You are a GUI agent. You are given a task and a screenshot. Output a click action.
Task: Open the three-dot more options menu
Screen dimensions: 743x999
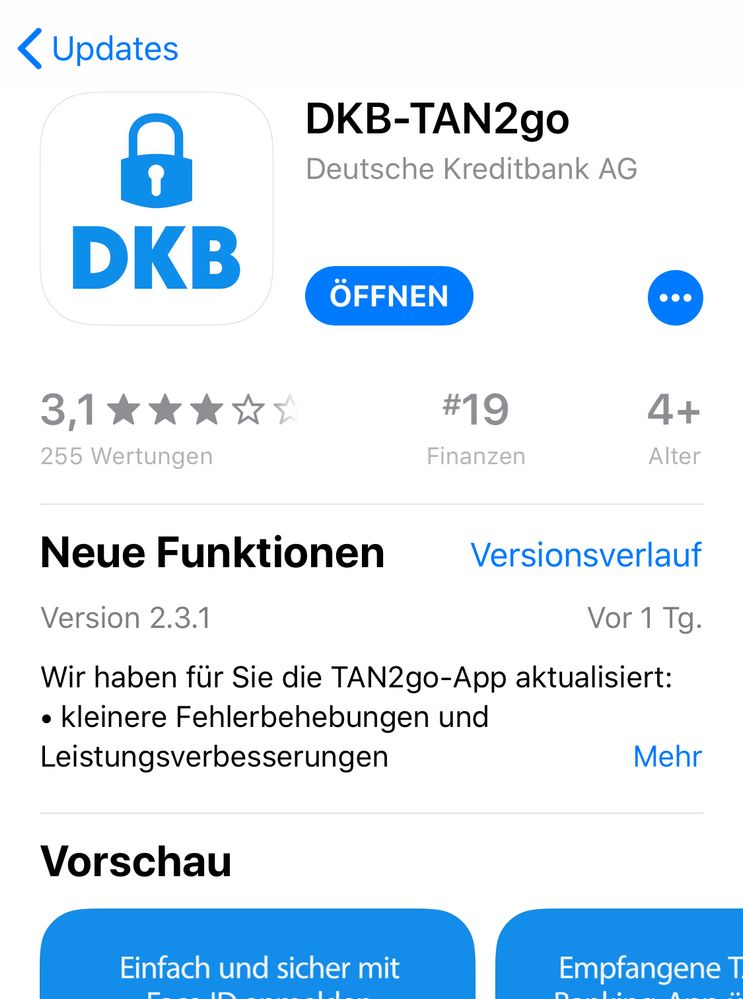(x=675, y=297)
